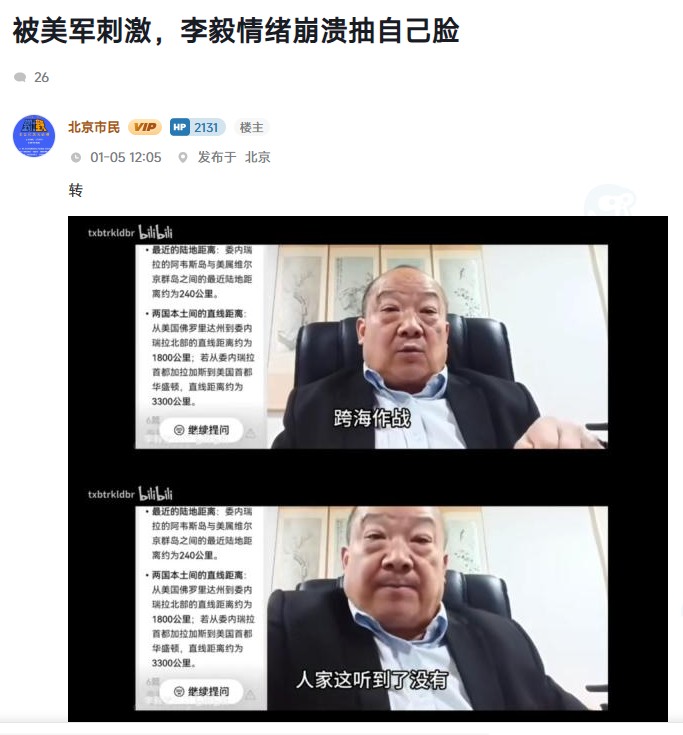Open the HP 2131 level badge
The image size is (683, 735).
[197, 127]
